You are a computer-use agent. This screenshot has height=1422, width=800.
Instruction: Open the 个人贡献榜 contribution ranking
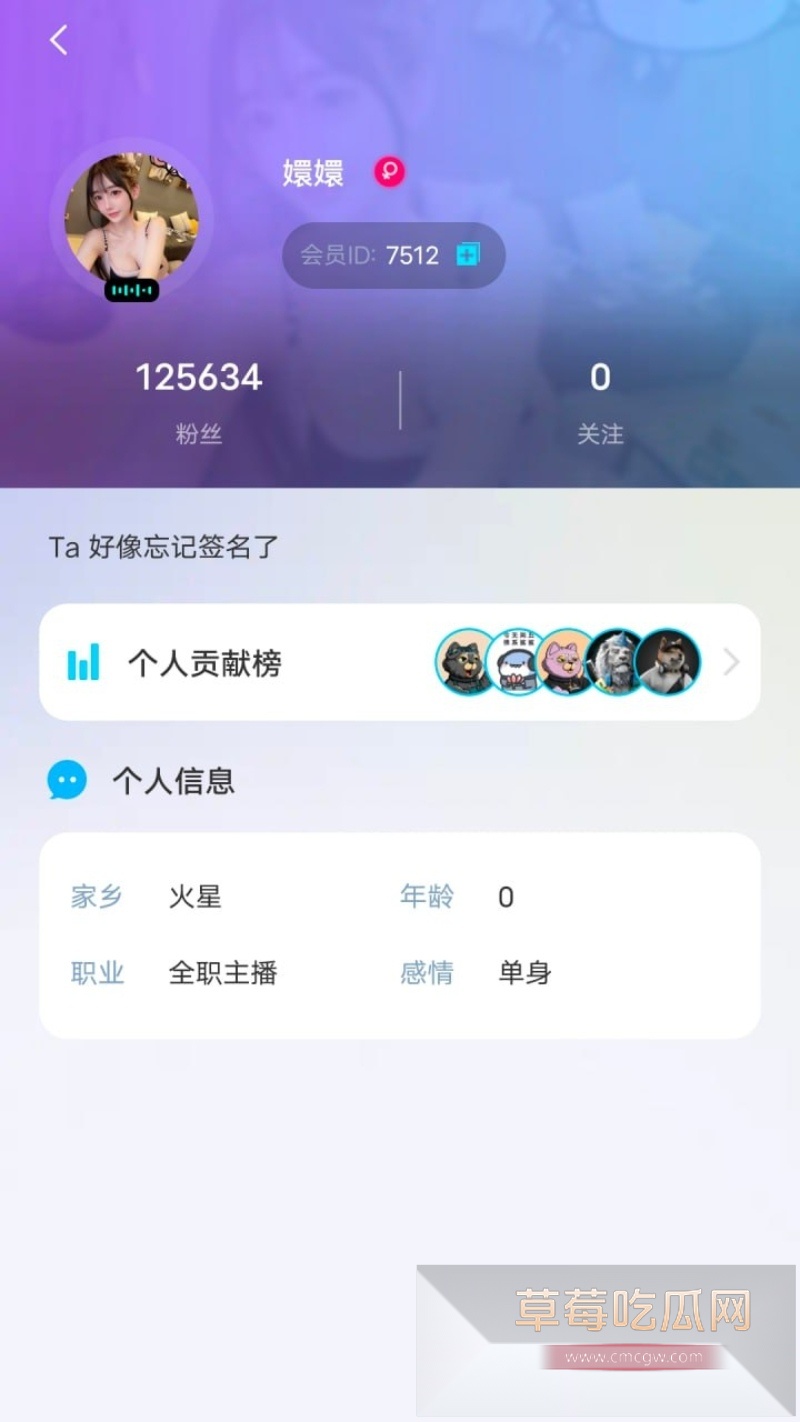click(x=400, y=662)
